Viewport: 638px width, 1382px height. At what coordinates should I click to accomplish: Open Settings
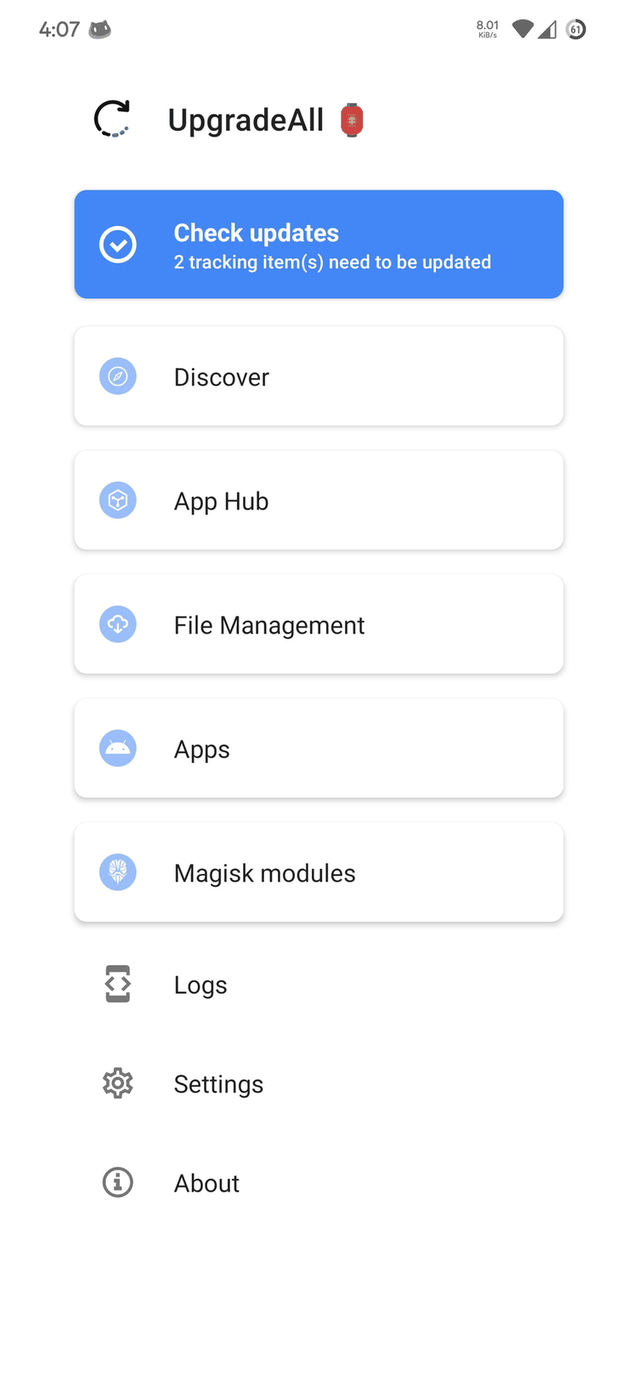point(218,1084)
